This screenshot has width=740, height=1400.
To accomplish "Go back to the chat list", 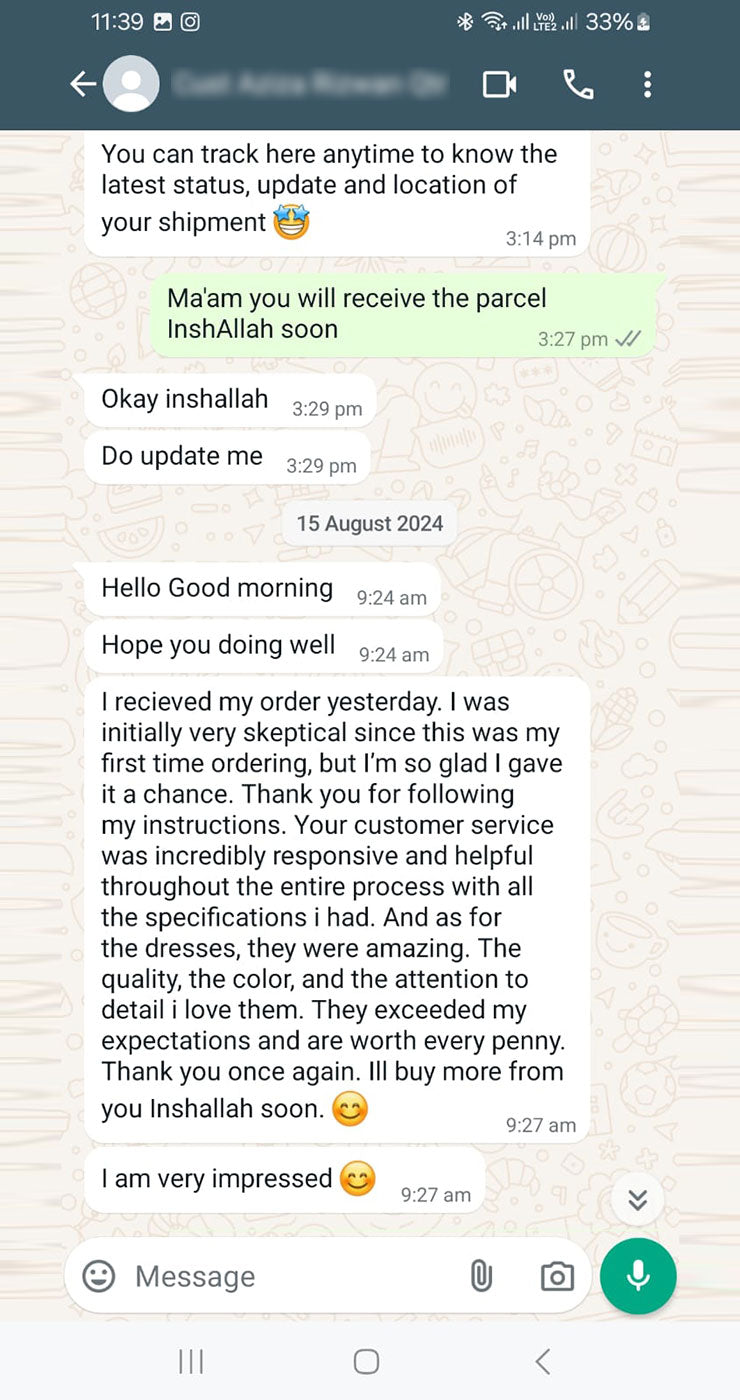I will (x=83, y=85).
